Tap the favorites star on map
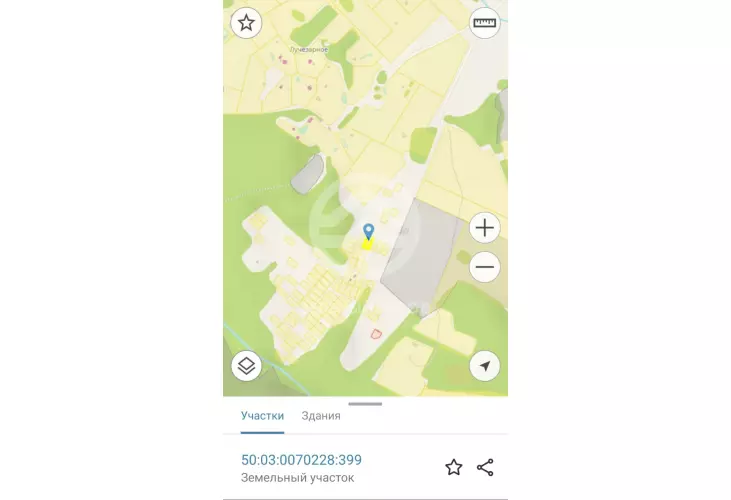This screenshot has height=500, width=731. tap(246, 23)
